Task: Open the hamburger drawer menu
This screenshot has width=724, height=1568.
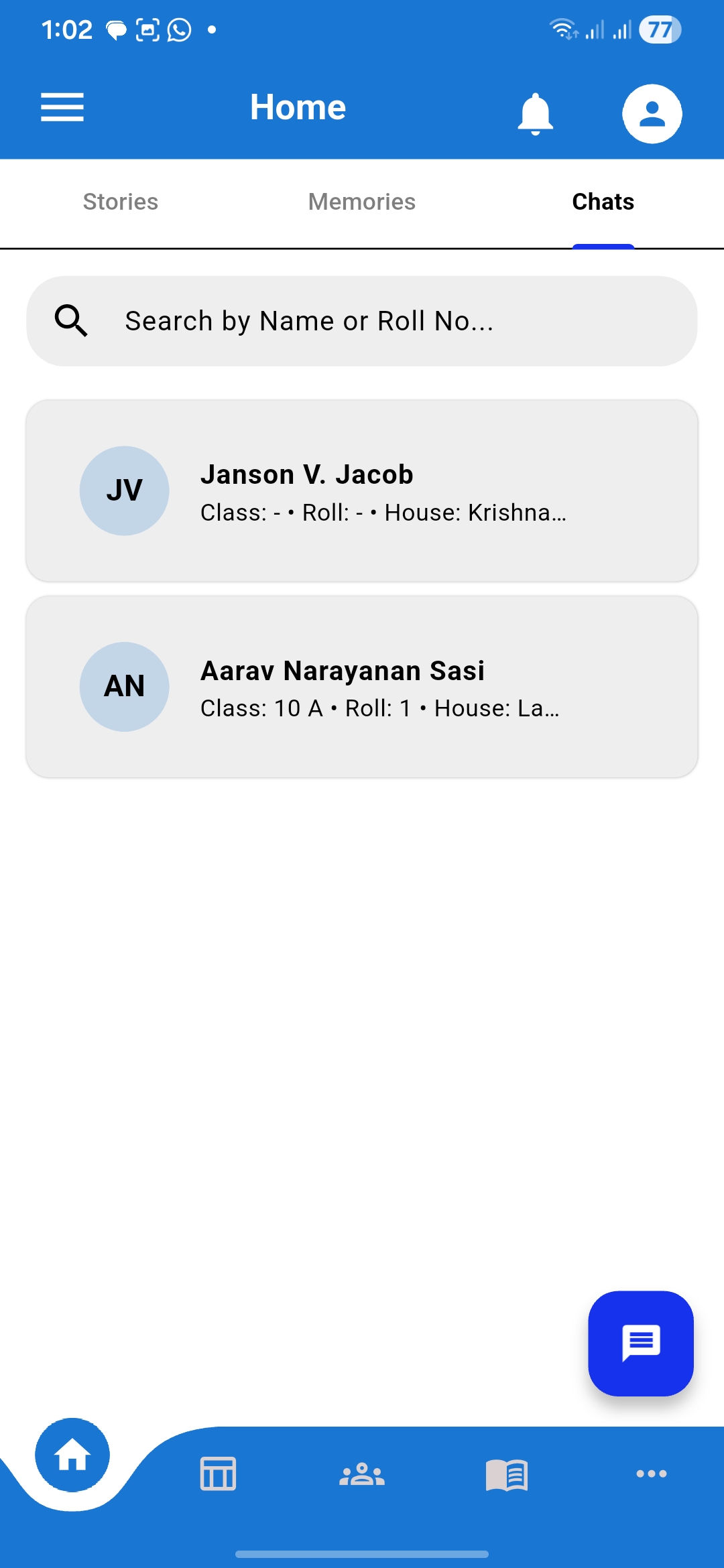Action: tap(62, 107)
